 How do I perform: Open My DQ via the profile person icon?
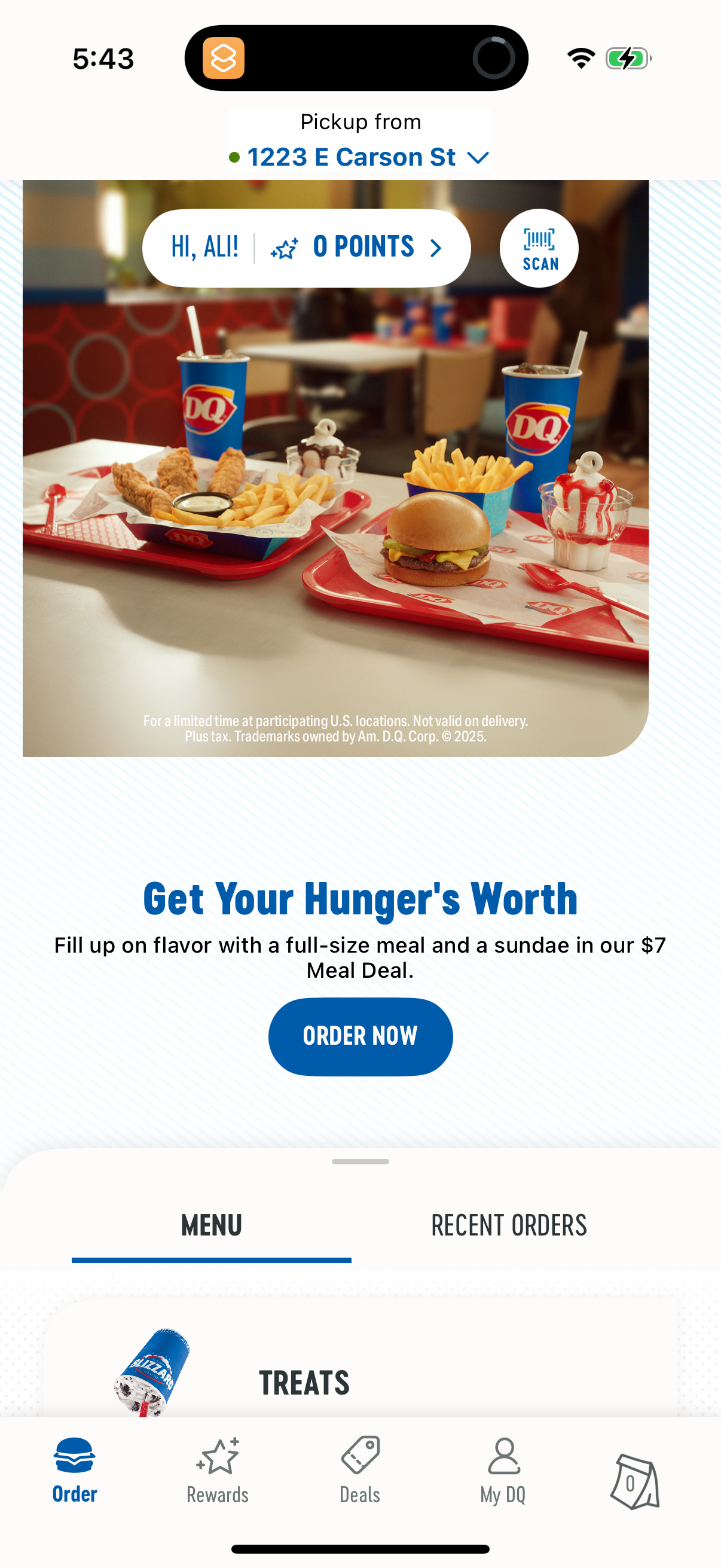click(503, 1461)
